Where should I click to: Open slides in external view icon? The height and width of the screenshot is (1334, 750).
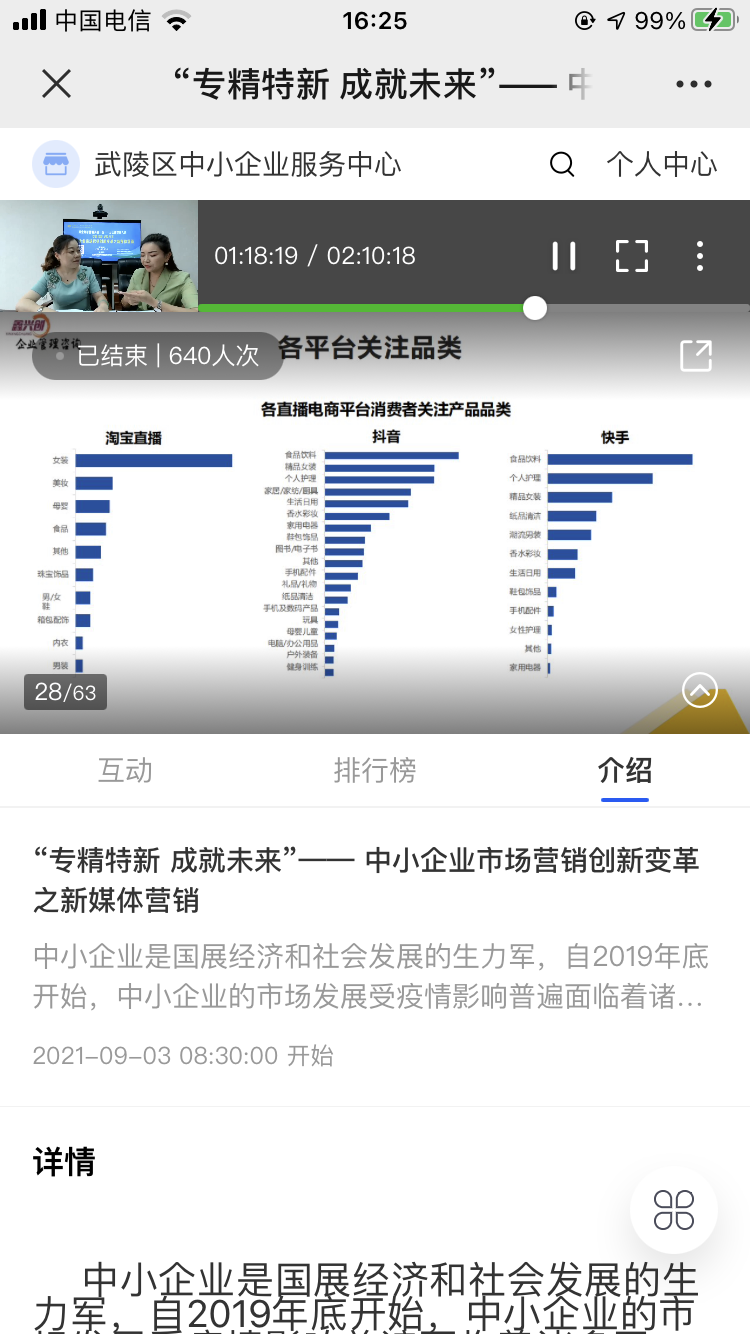click(x=695, y=356)
